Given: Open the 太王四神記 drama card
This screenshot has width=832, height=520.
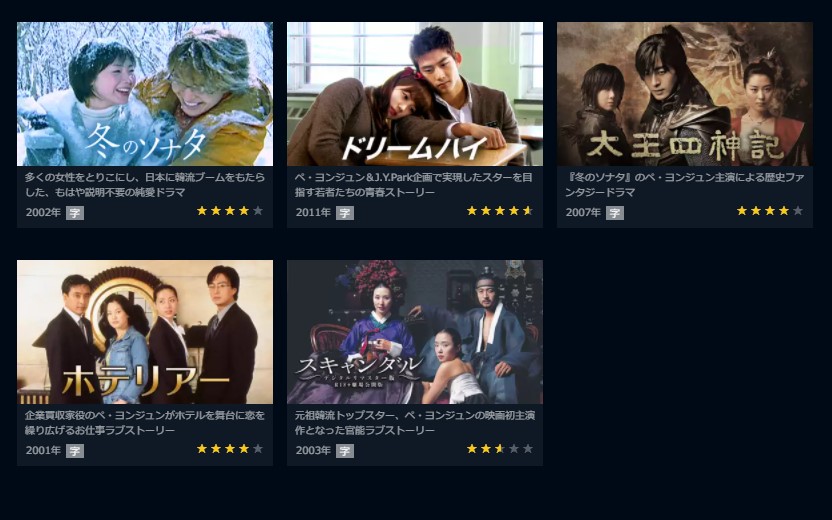Looking at the screenshot, I should click(684, 95).
